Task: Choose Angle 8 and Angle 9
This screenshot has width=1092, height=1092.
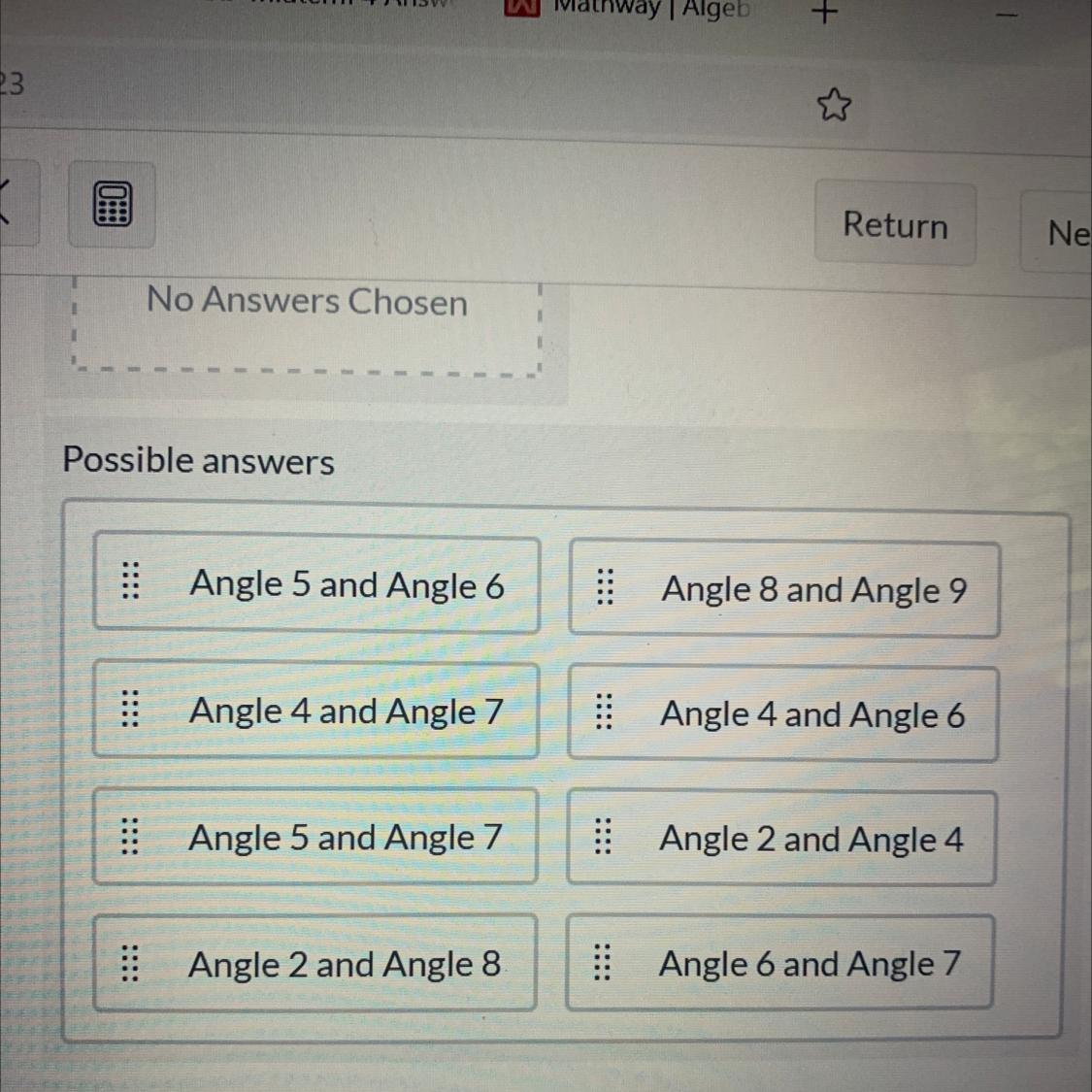Action: point(784,589)
